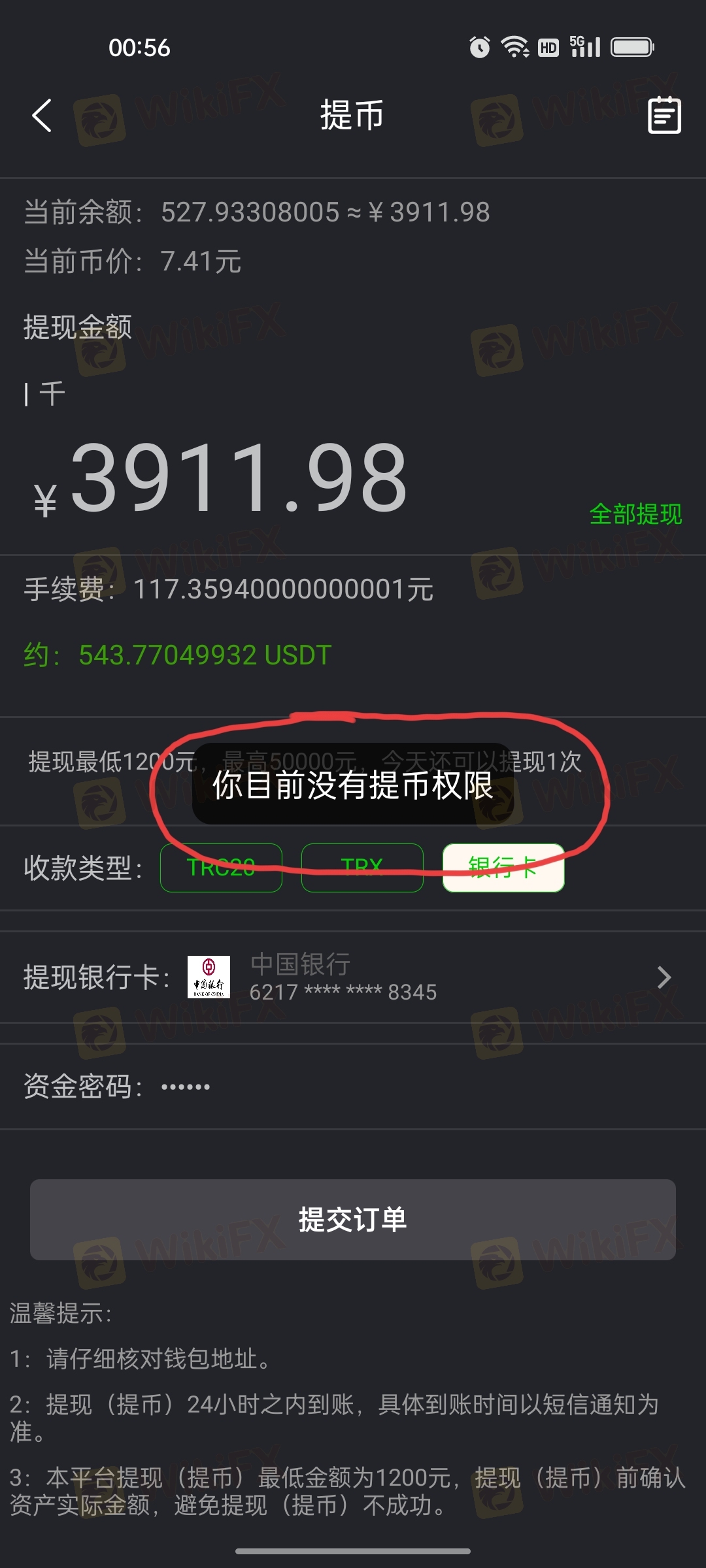Submit the order with 提交订单
The height and width of the screenshot is (1568, 706).
tap(353, 1220)
